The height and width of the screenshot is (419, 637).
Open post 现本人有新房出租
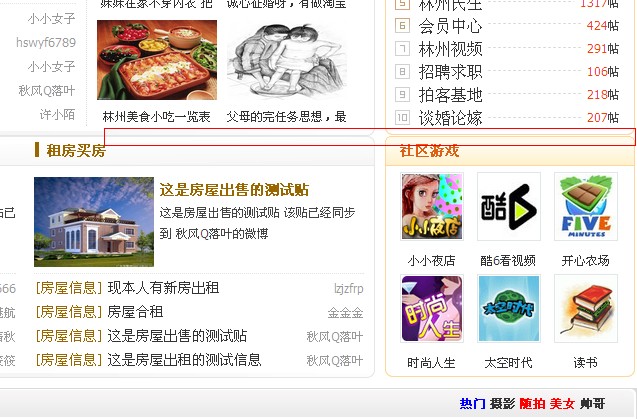(163, 288)
